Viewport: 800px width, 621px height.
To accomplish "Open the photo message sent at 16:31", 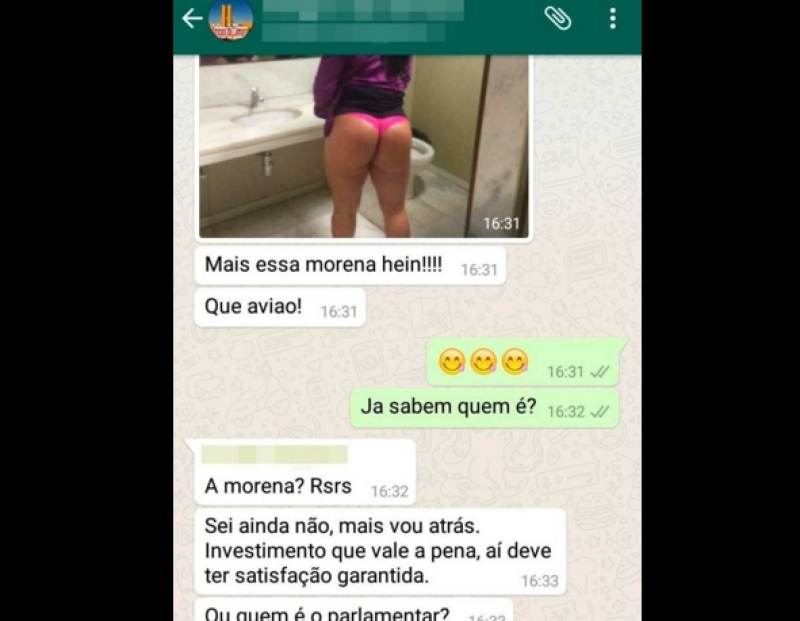I will pyautogui.click(x=363, y=146).
